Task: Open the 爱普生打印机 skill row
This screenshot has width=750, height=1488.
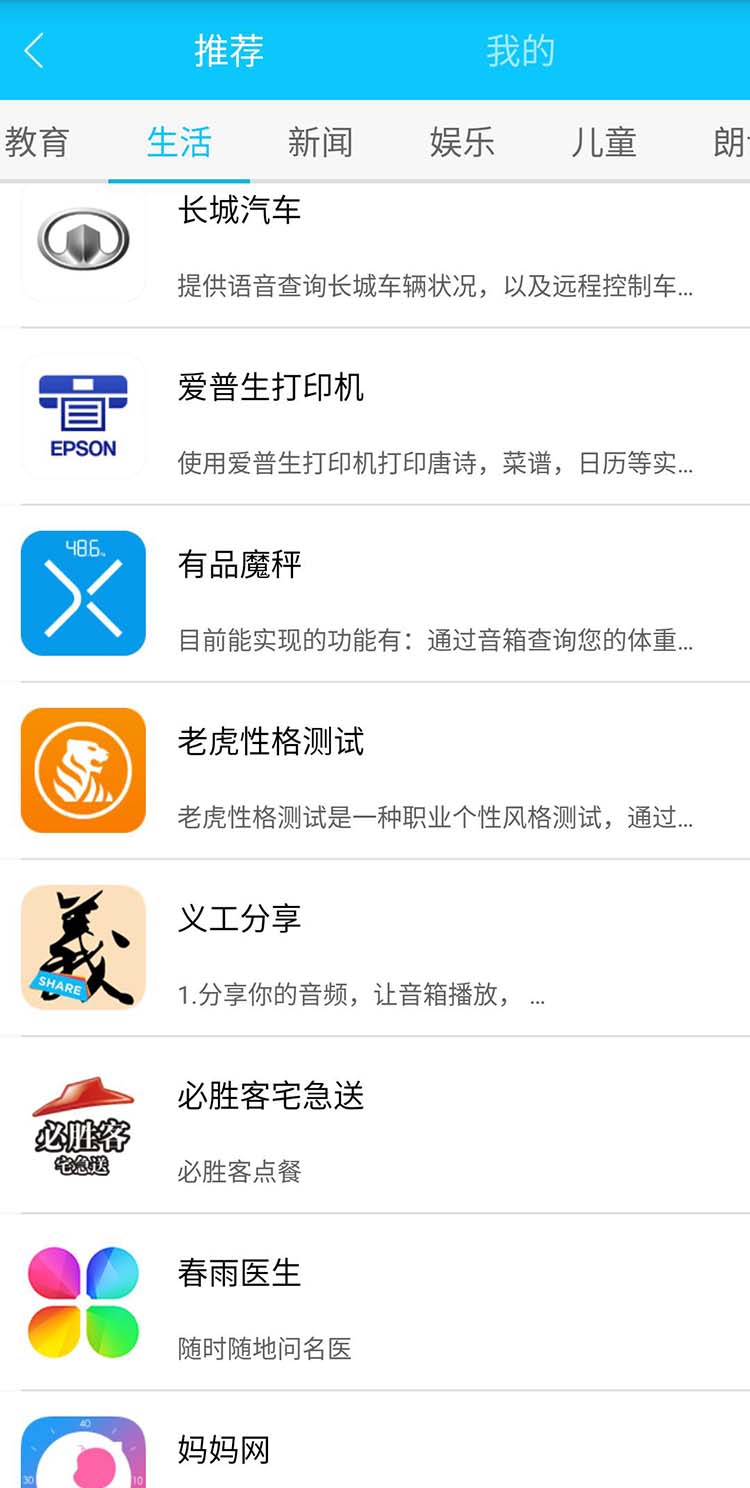Action: [x=375, y=416]
